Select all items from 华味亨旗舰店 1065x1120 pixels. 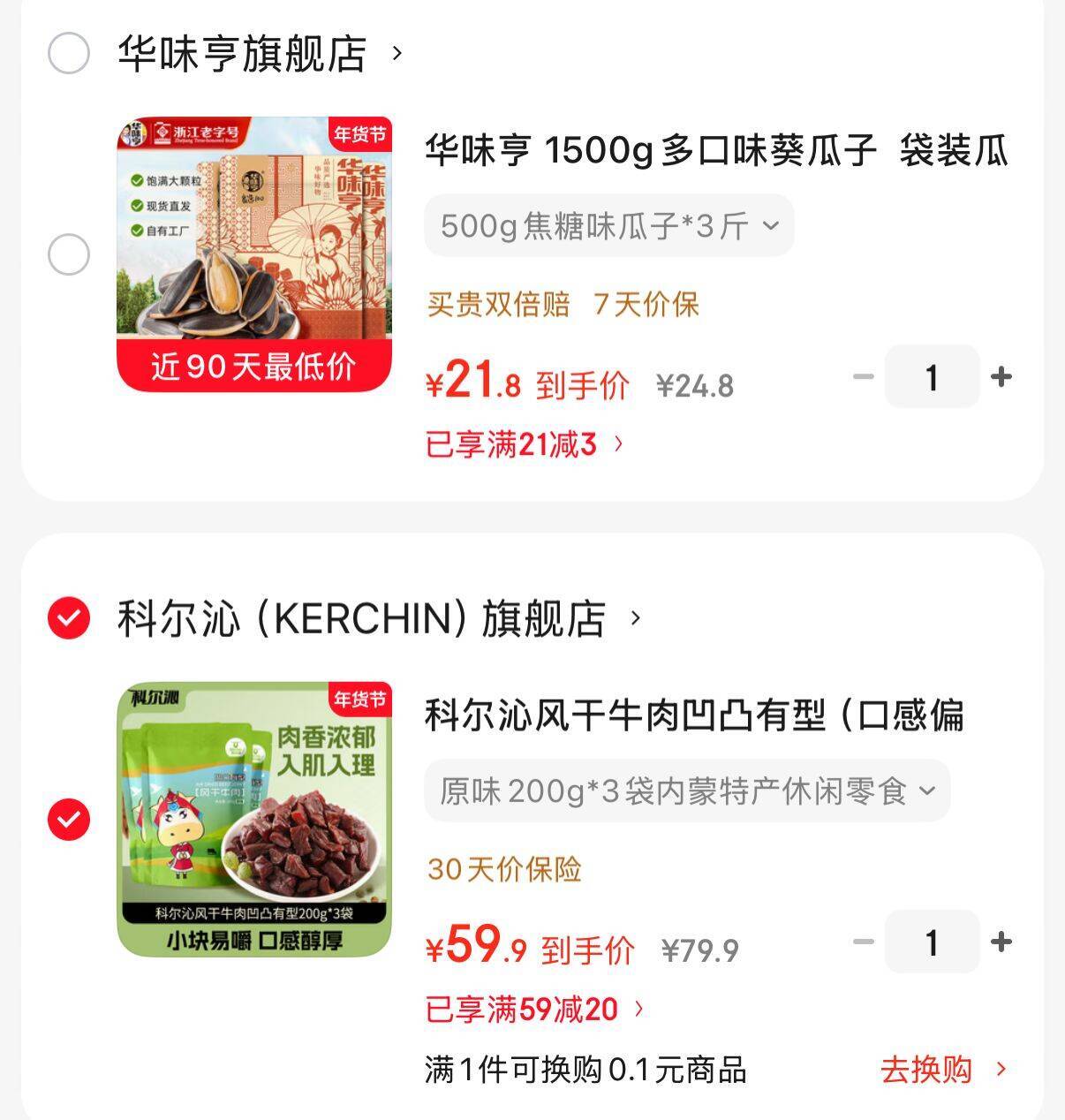pyautogui.click(x=68, y=53)
